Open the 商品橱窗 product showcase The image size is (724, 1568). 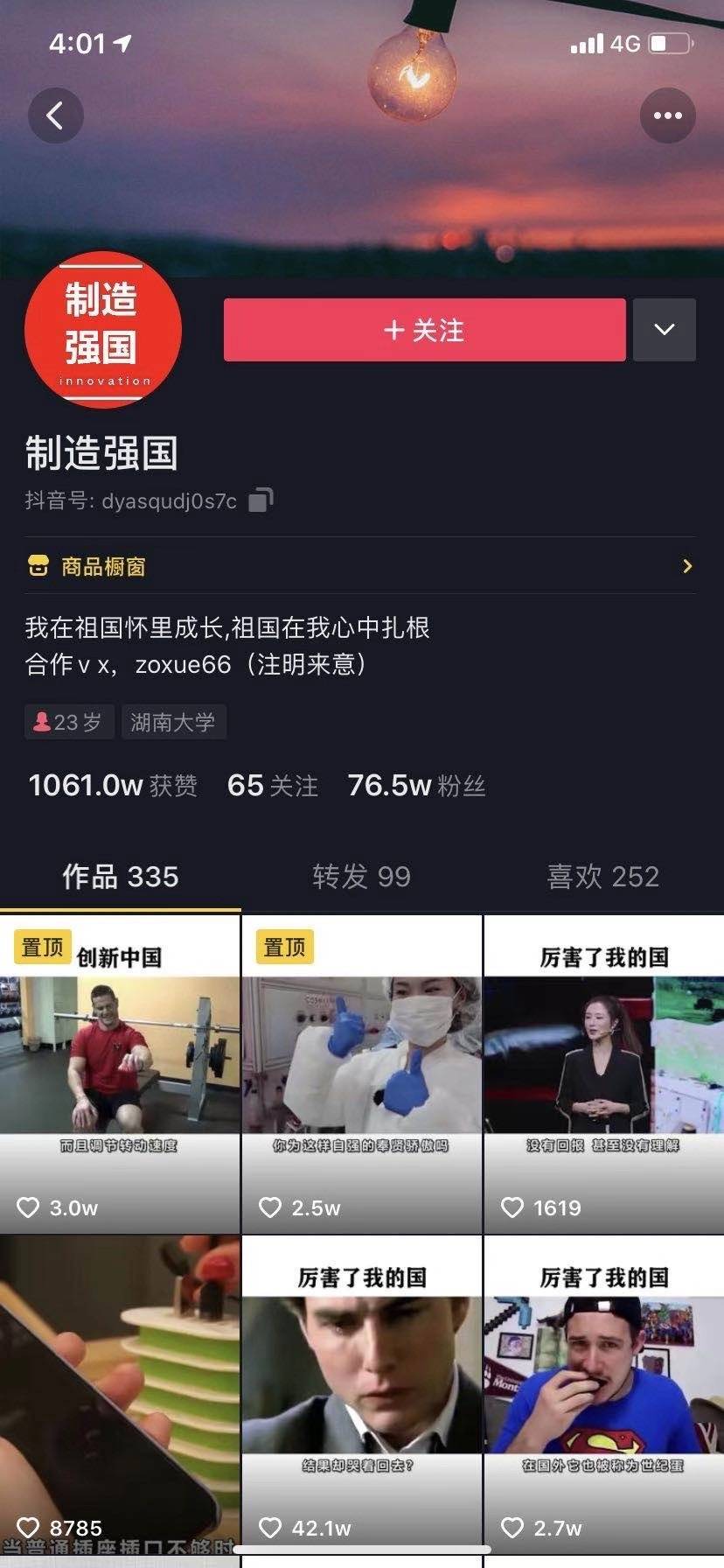360,566
